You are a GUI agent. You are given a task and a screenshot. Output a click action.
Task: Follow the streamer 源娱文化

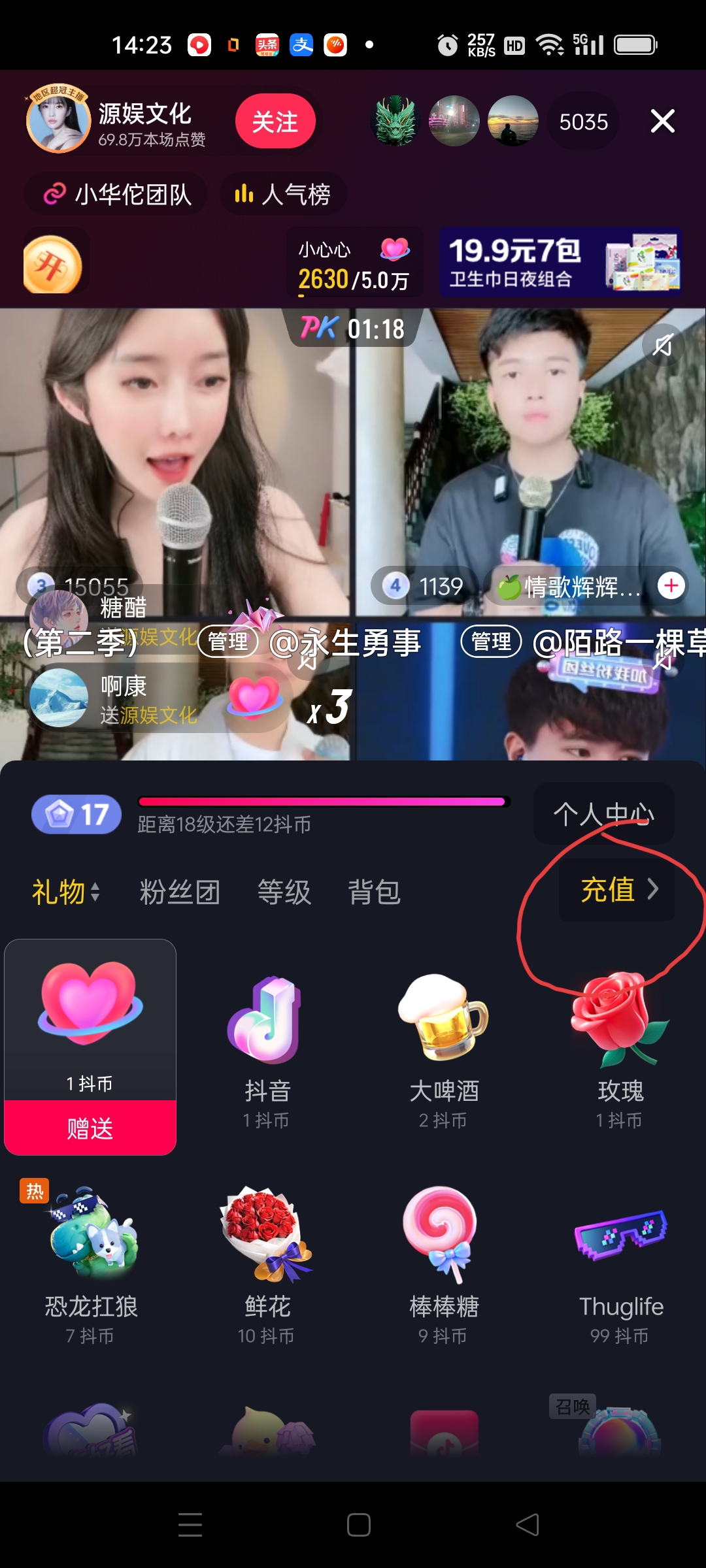click(x=275, y=122)
